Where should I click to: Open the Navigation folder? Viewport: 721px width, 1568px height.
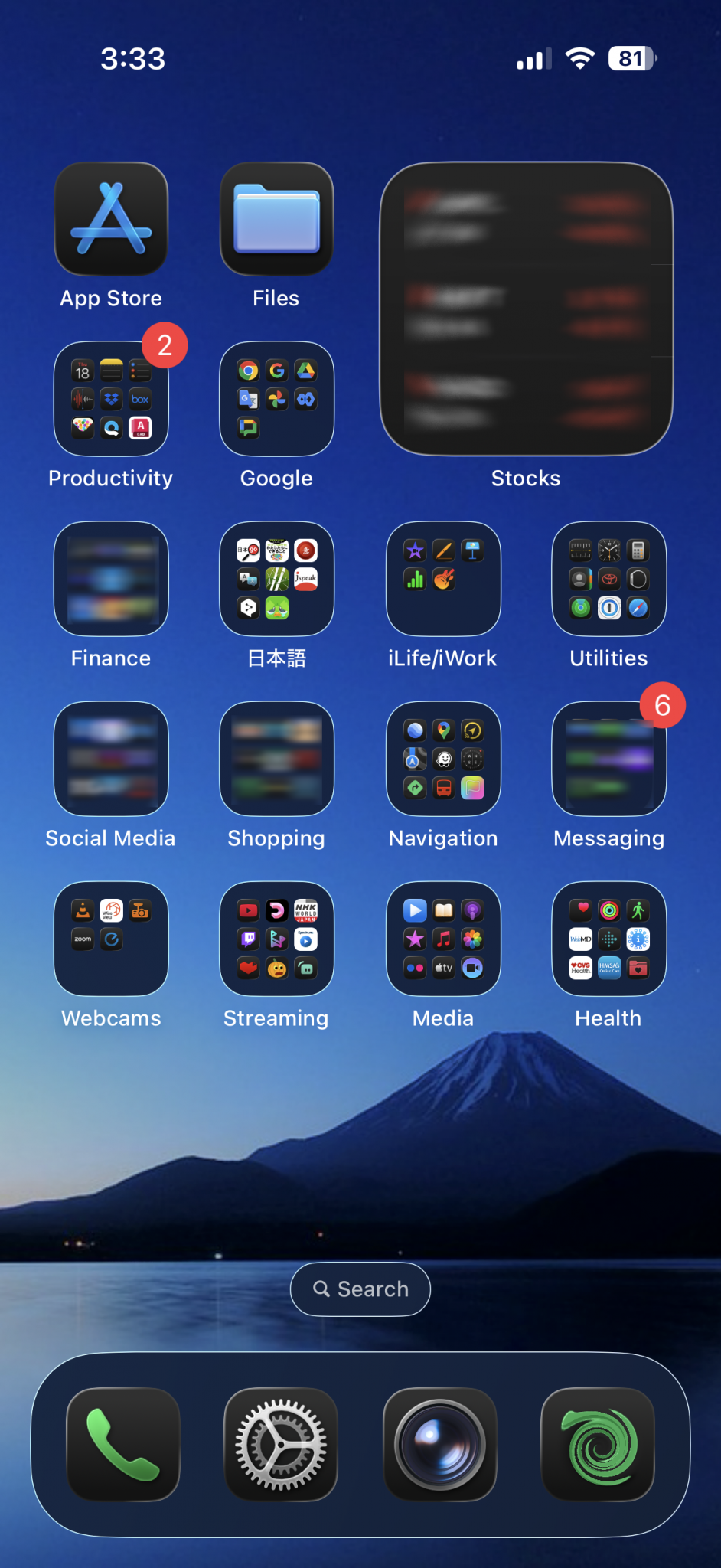(x=443, y=759)
